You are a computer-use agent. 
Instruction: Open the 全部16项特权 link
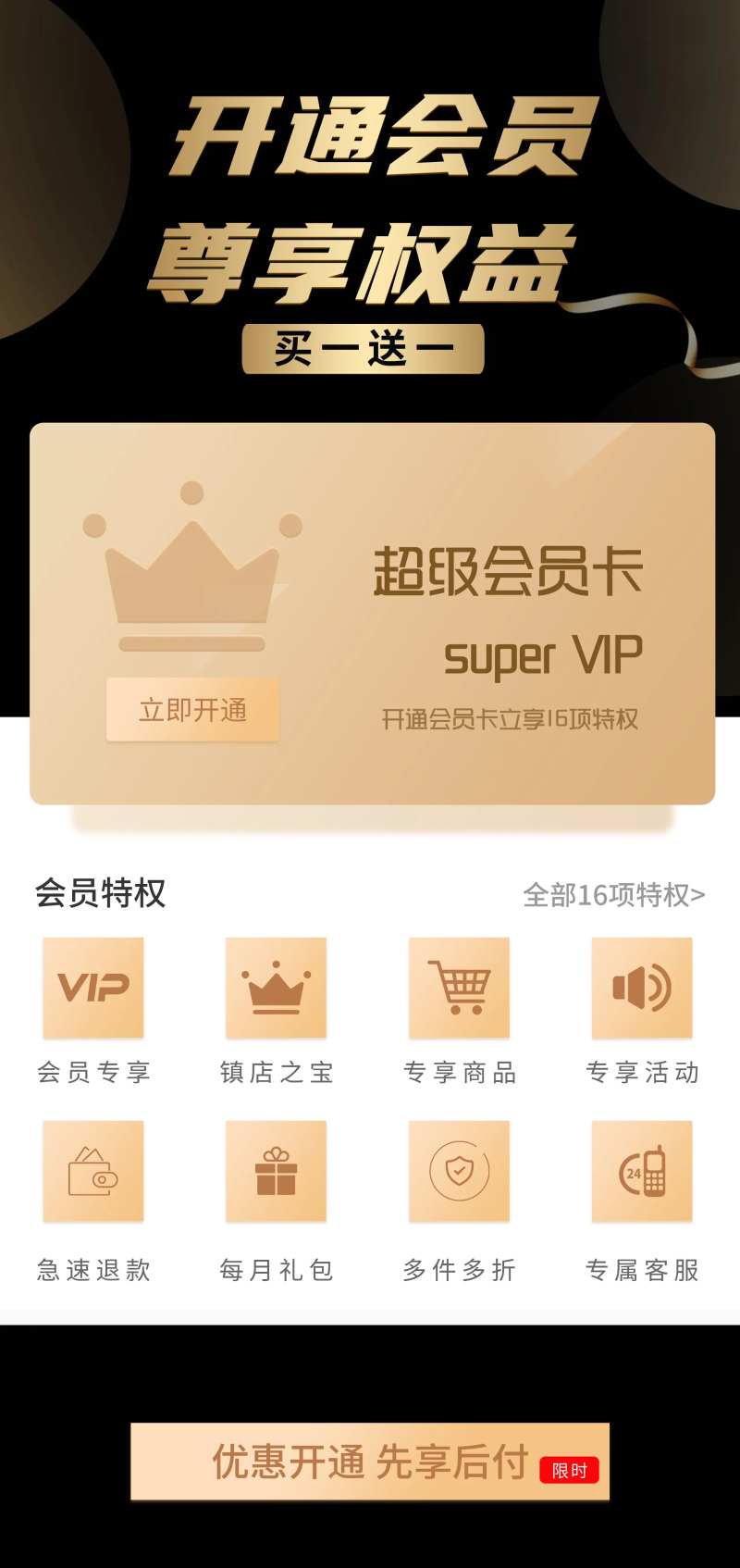[x=614, y=895]
